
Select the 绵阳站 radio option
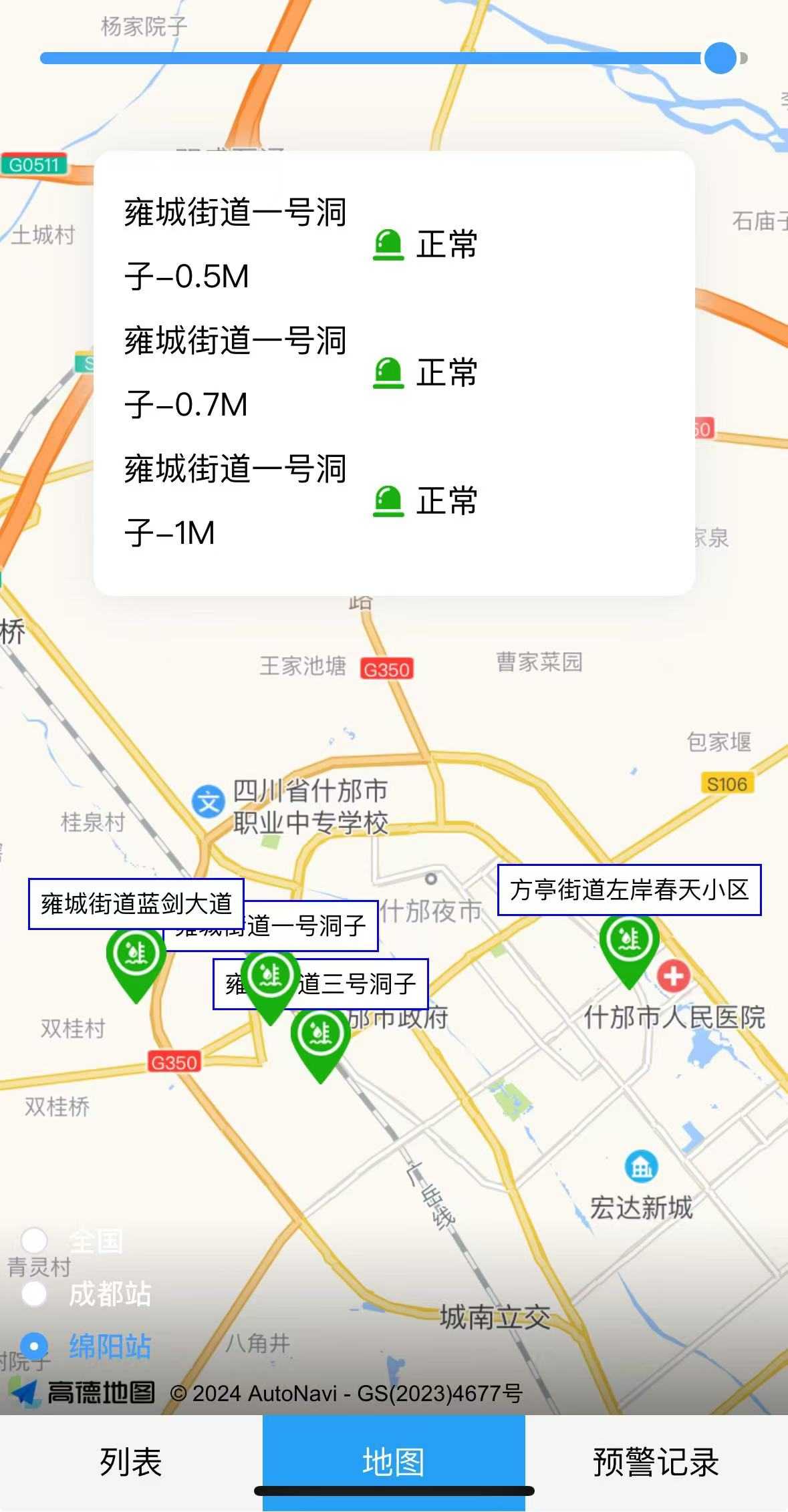click(35, 1345)
